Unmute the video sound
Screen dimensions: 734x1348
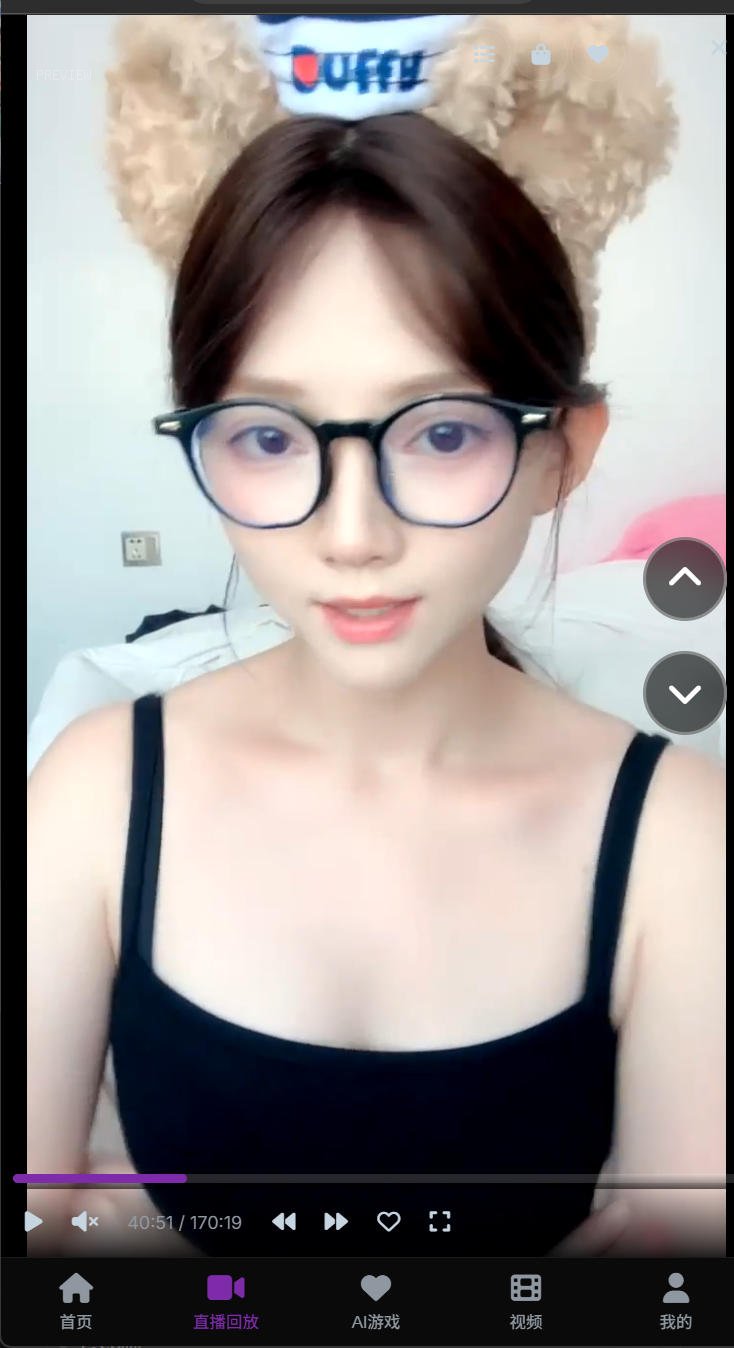click(x=85, y=1221)
